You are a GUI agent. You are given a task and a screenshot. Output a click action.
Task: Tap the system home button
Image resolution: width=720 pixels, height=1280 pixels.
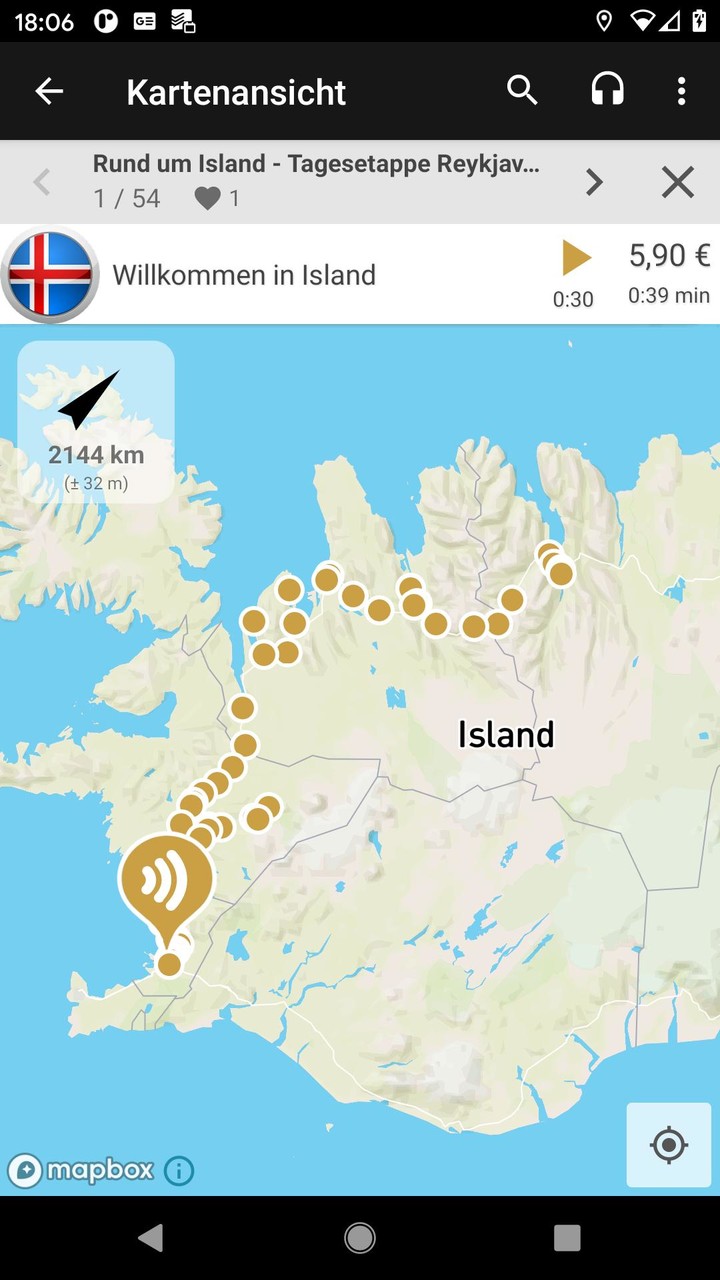coord(360,1238)
